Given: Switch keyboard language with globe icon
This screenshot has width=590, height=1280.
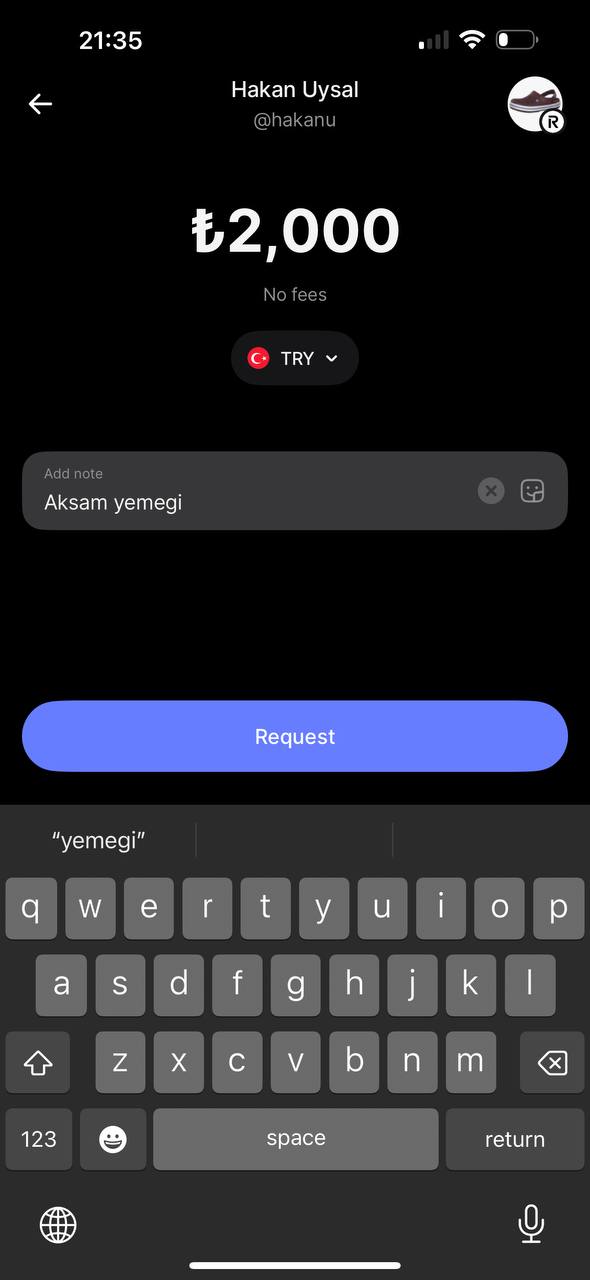Looking at the screenshot, I should pyautogui.click(x=58, y=1224).
